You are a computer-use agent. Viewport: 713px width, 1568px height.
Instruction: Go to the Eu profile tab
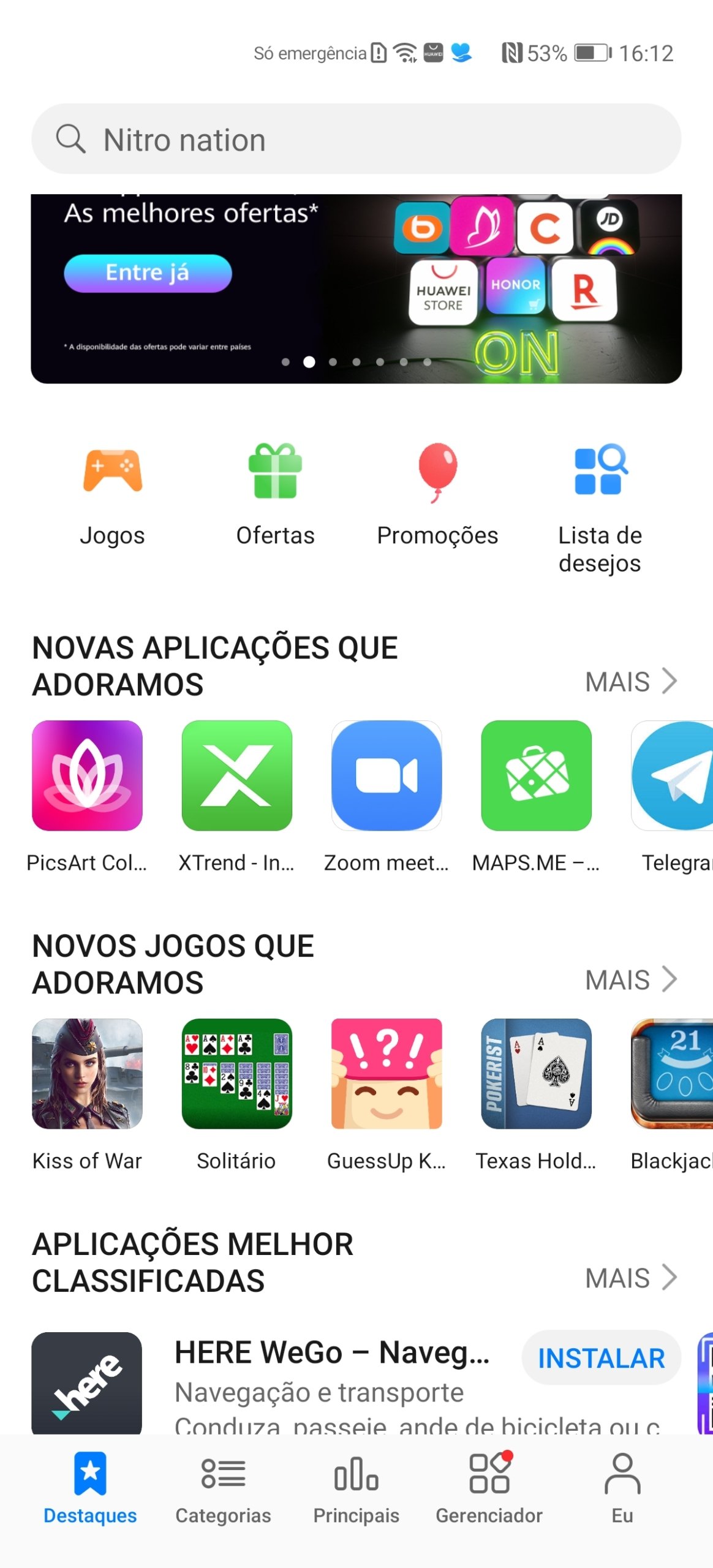tap(622, 1488)
